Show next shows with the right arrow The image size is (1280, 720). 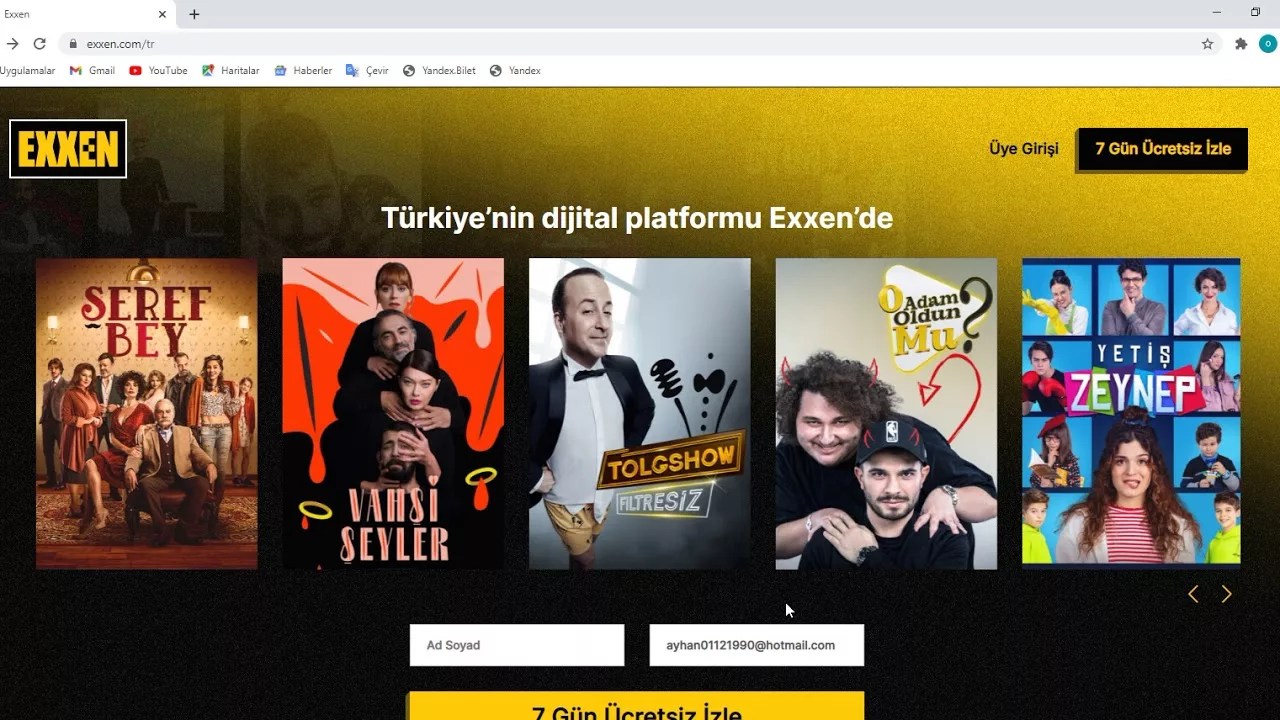1227,595
